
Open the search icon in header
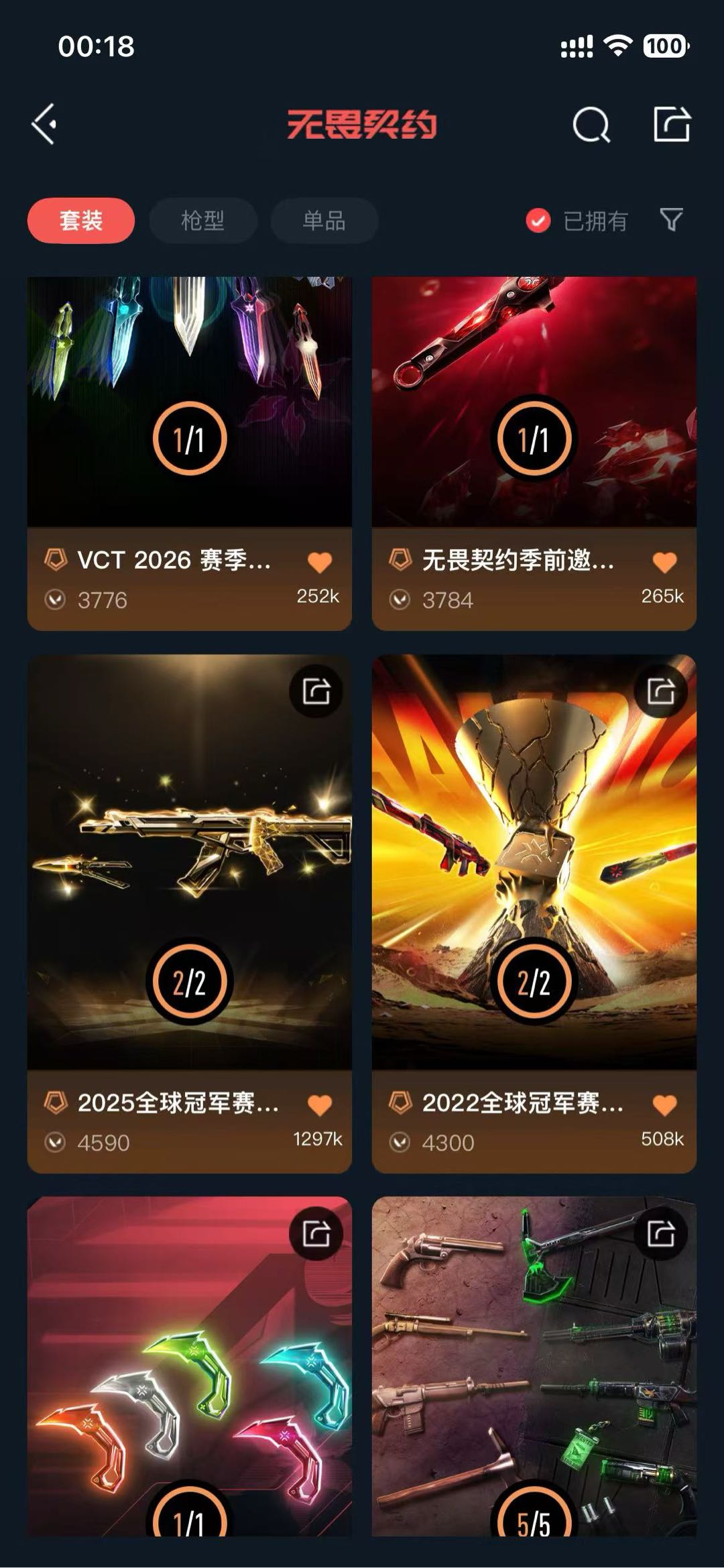coord(591,125)
